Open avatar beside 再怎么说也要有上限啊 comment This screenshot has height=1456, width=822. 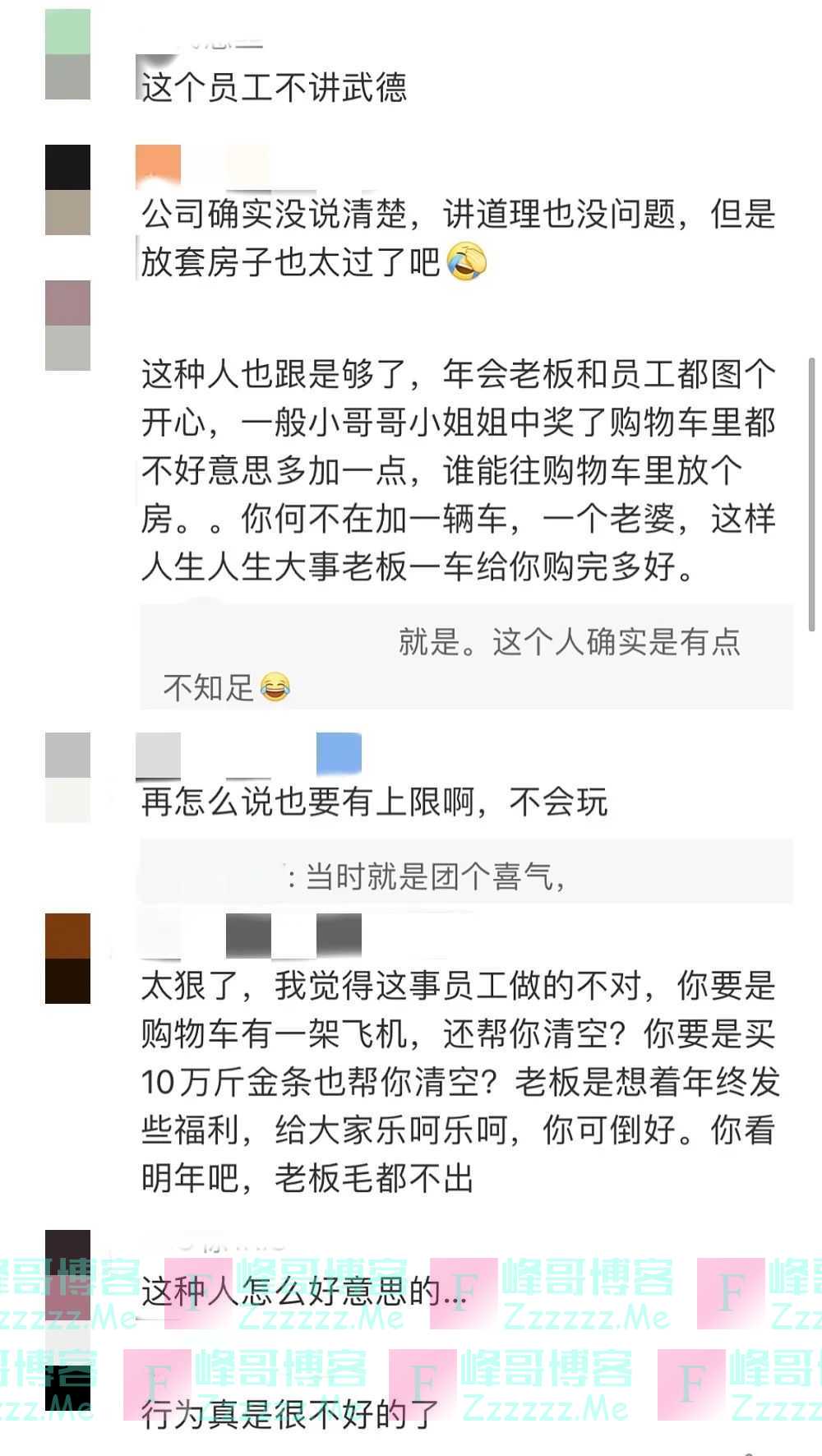point(67,778)
